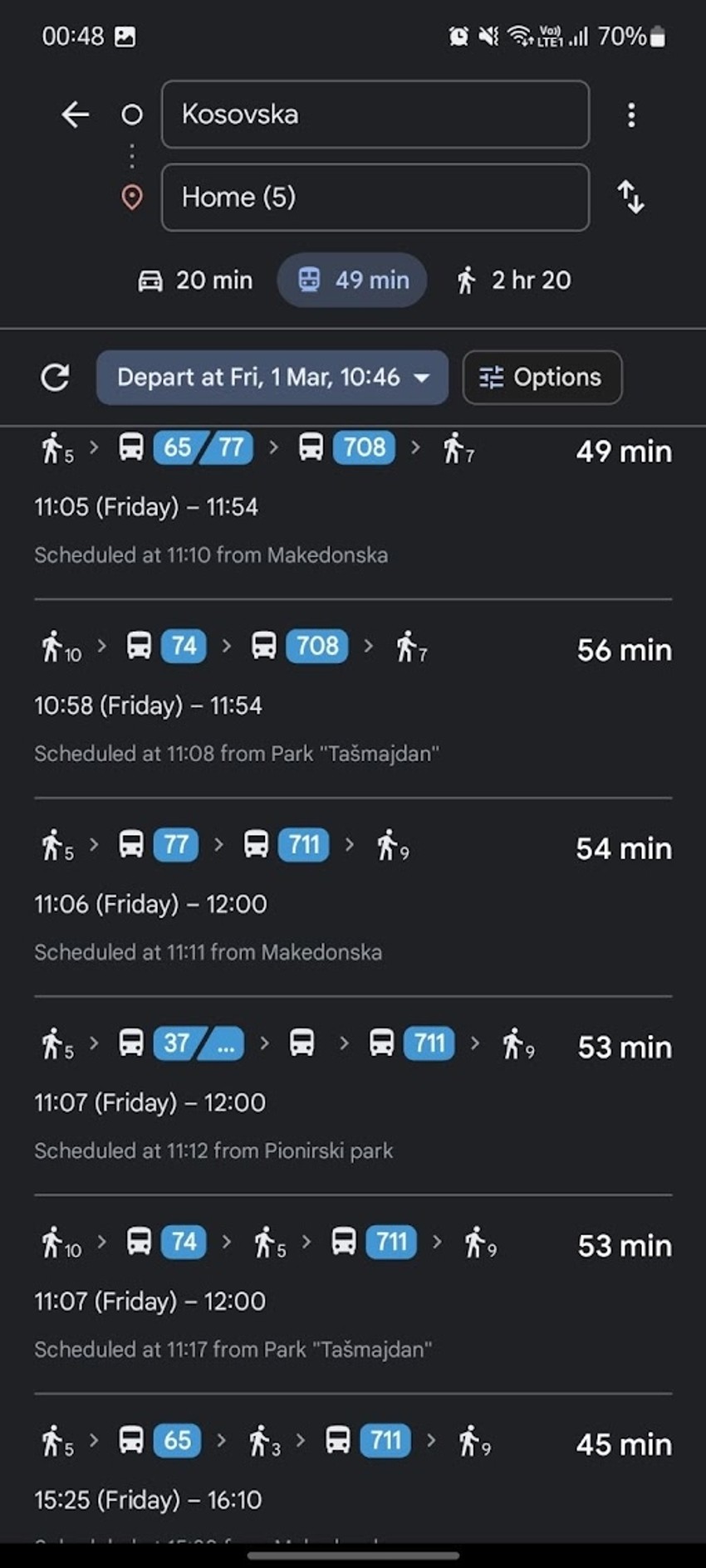Viewport: 706px width, 1568px height.
Task: Select the transit mode, 49 min
Action: pos(353,281)
